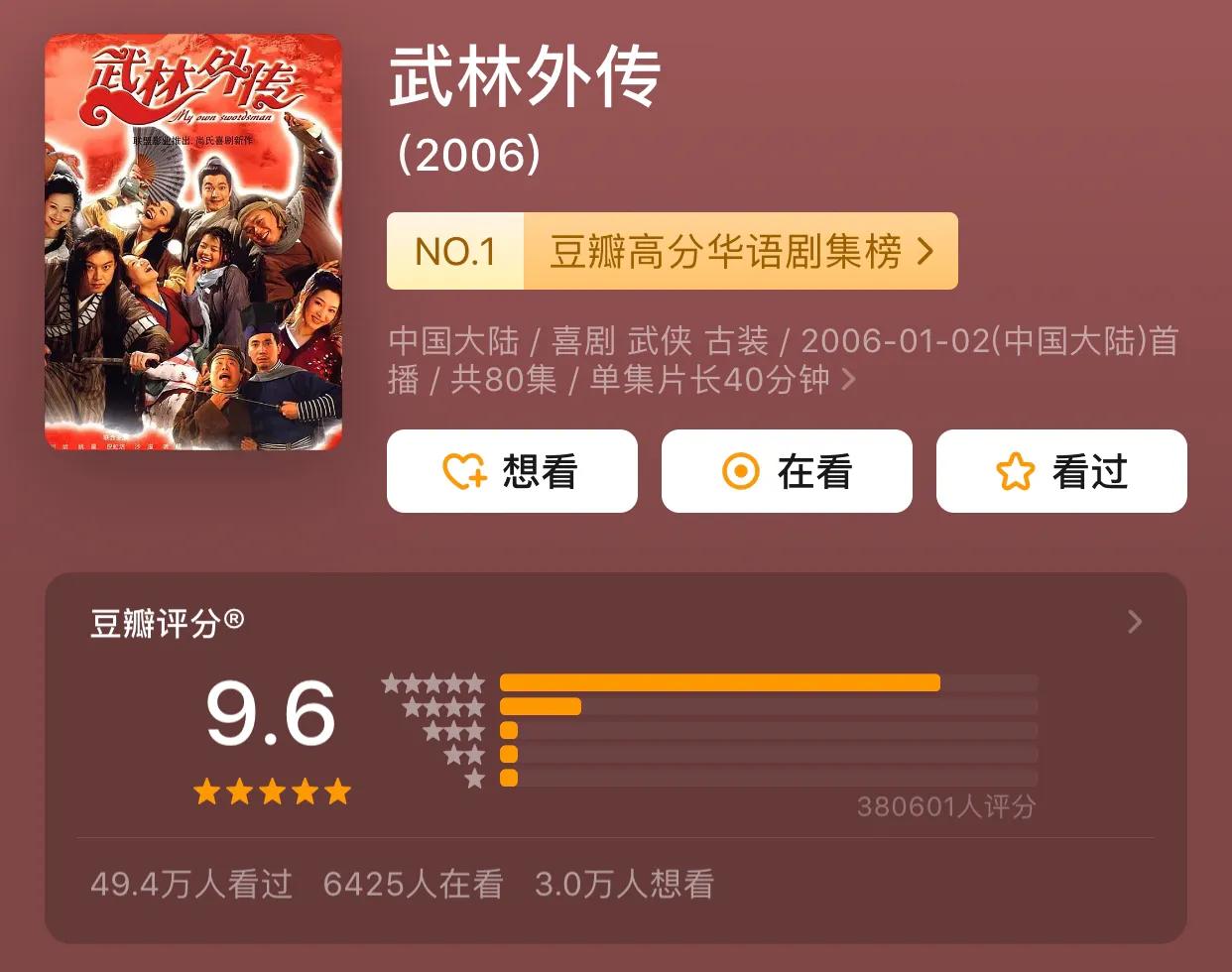The width and height of the screenshot is (1232, 972).
Task: Open the 武林外传 poster image
Action: (x=193, y=243)
